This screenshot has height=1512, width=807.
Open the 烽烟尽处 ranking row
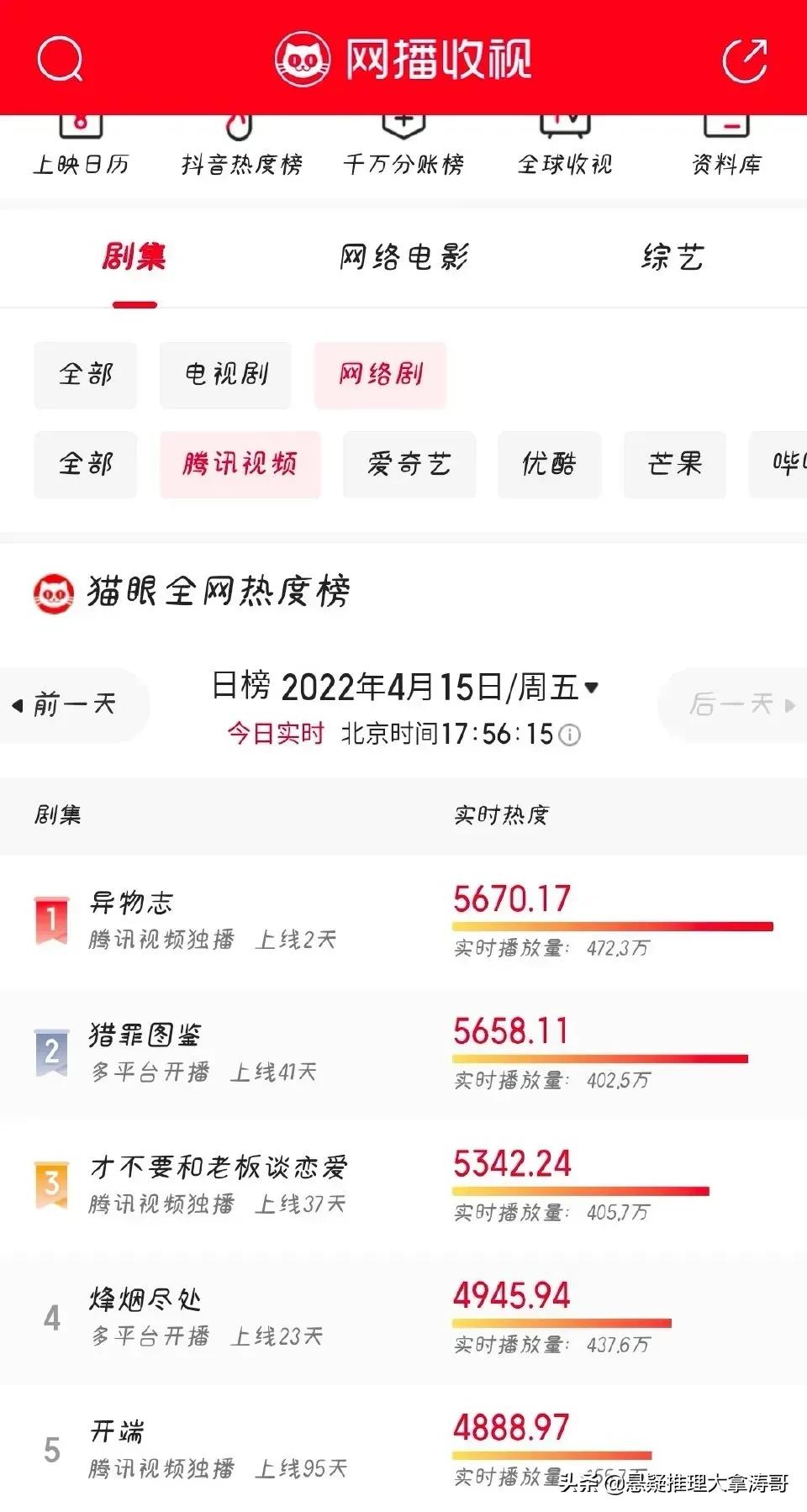(x=403, y=1318)
